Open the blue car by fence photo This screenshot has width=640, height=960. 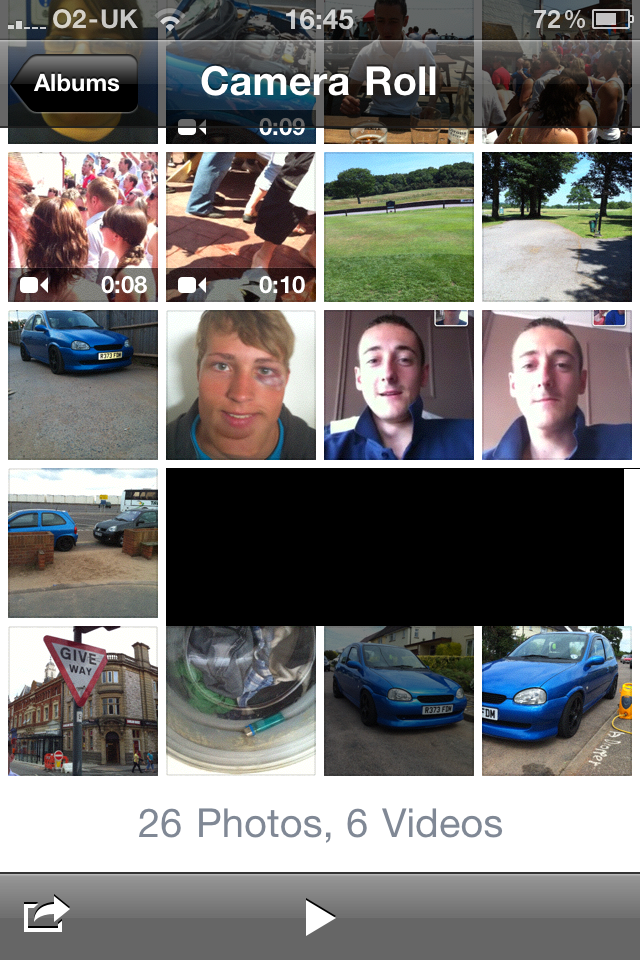tap(83, 385)
